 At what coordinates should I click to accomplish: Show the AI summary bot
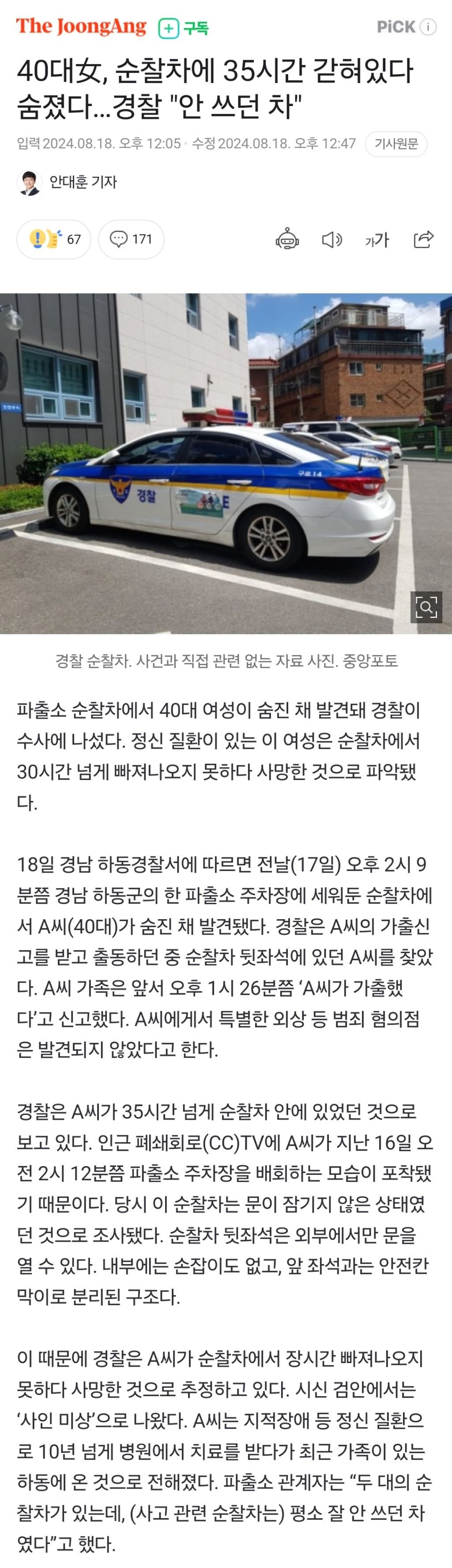tap(287, 239)
